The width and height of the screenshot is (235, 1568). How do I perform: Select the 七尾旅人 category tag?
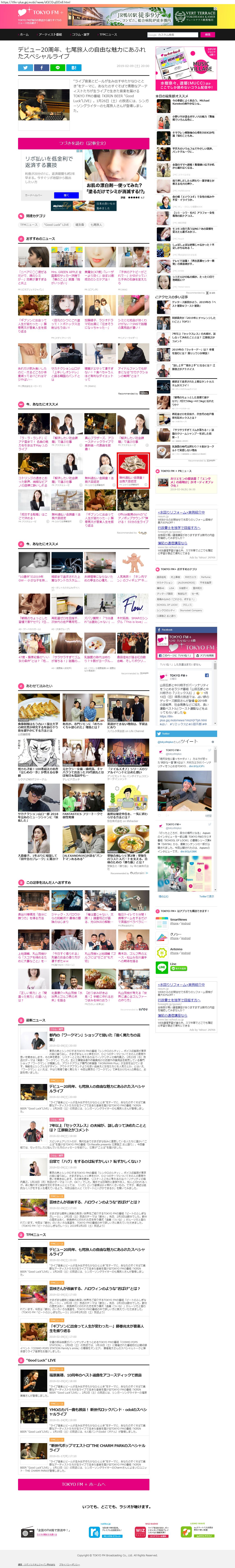click(96, 225)
